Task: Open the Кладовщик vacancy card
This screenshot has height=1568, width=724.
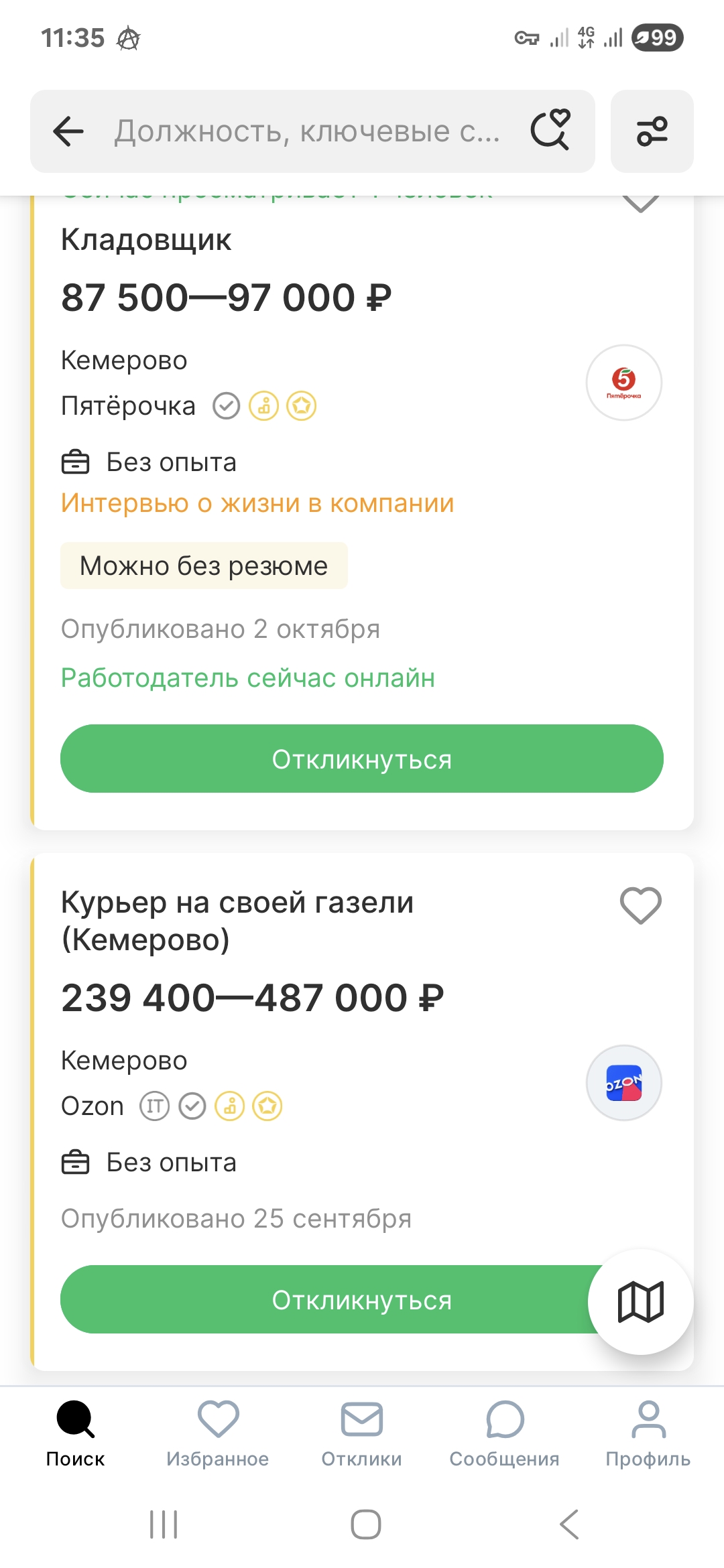Action: [x=146, y=240]
